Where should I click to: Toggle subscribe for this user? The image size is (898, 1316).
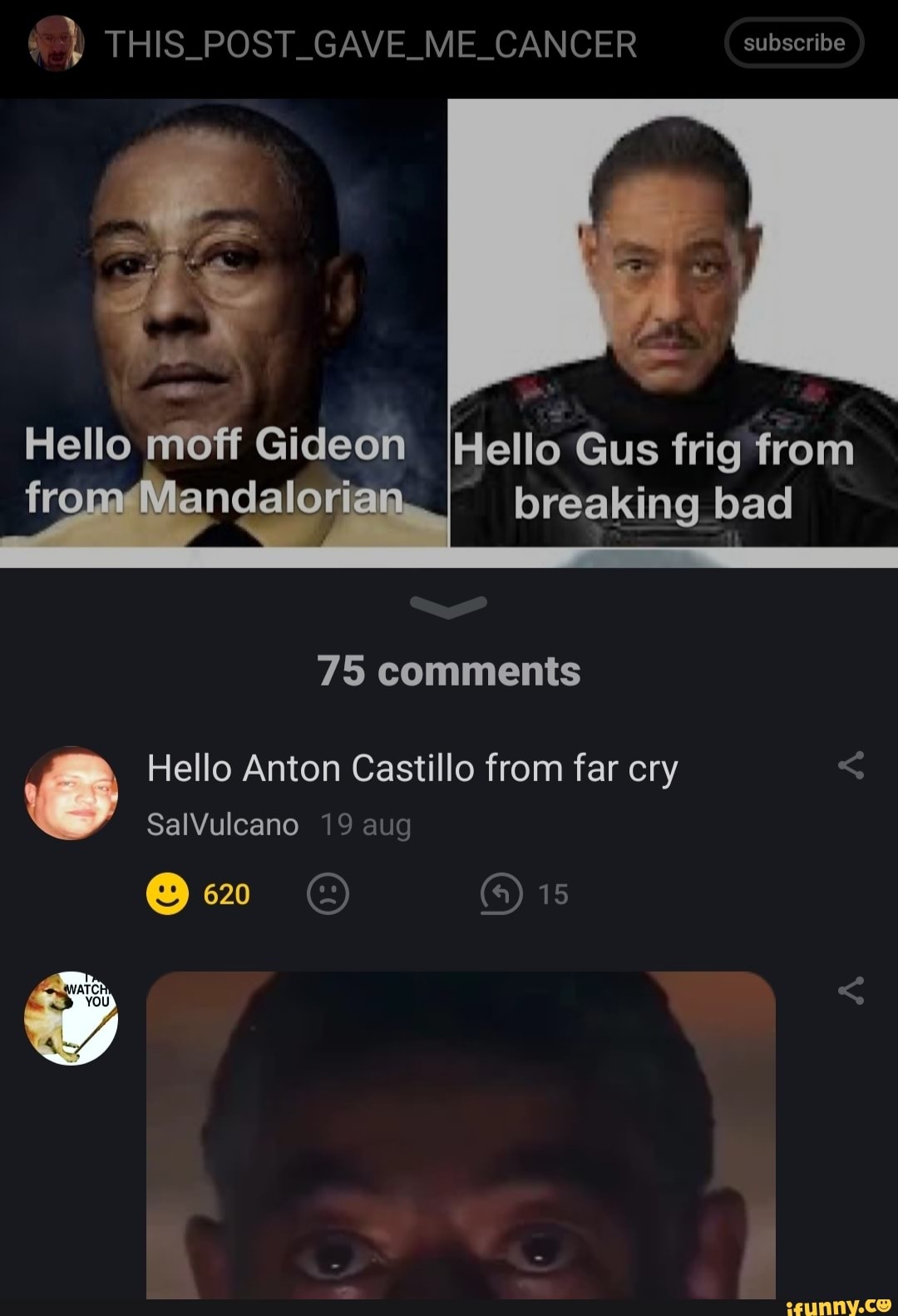point(793,42)
